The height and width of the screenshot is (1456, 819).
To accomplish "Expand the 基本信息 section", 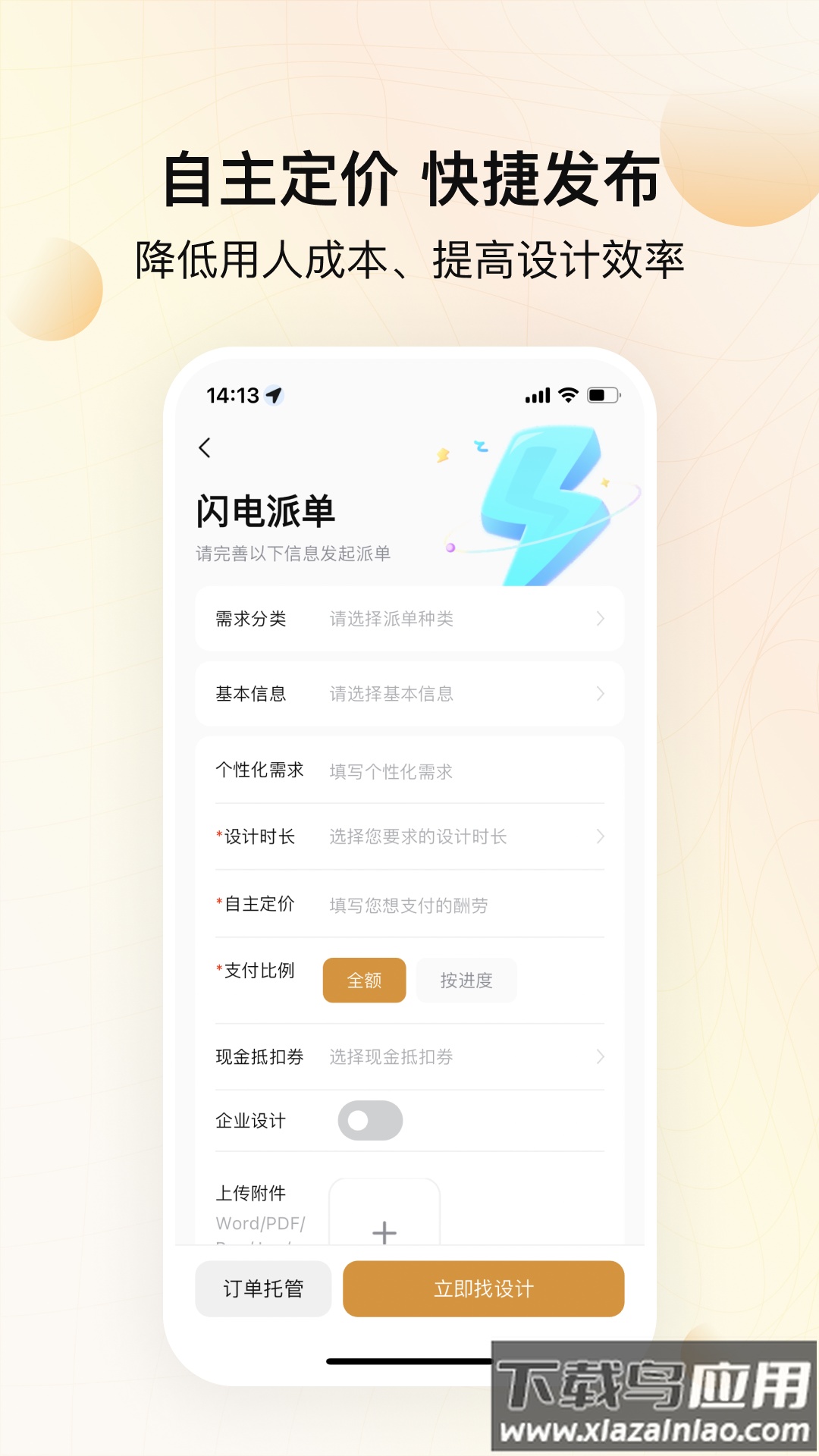I will [x=600, y=692].
